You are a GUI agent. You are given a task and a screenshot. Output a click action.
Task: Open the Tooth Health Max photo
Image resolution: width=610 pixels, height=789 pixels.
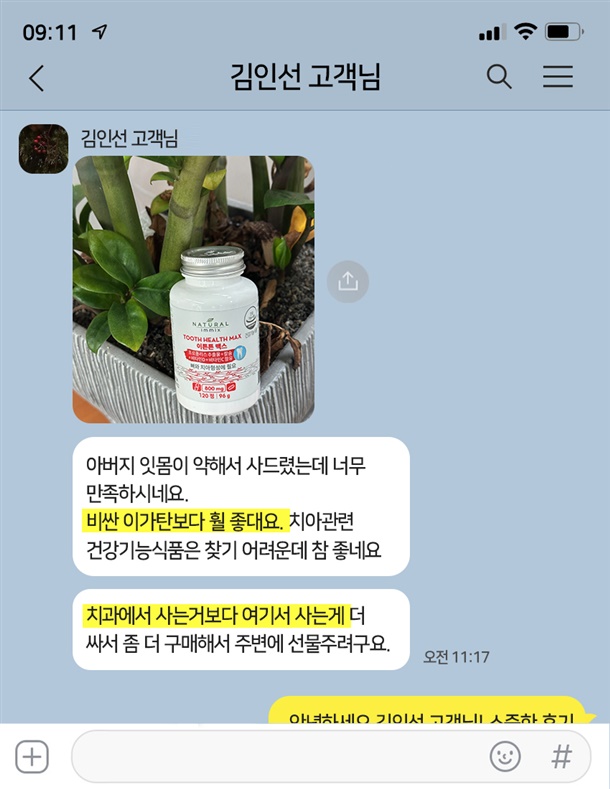(x=193, y=289)
